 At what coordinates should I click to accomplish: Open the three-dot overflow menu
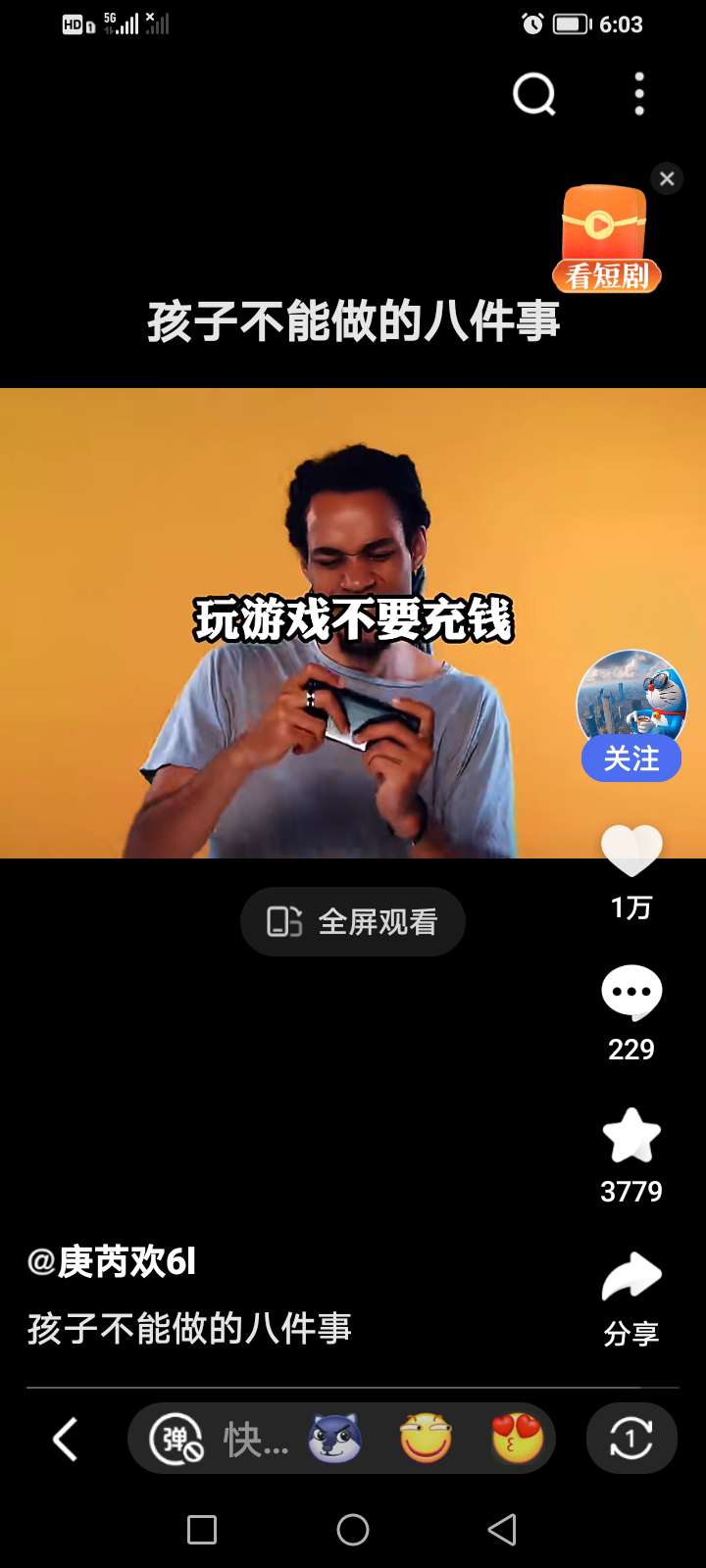click(639, 94)
